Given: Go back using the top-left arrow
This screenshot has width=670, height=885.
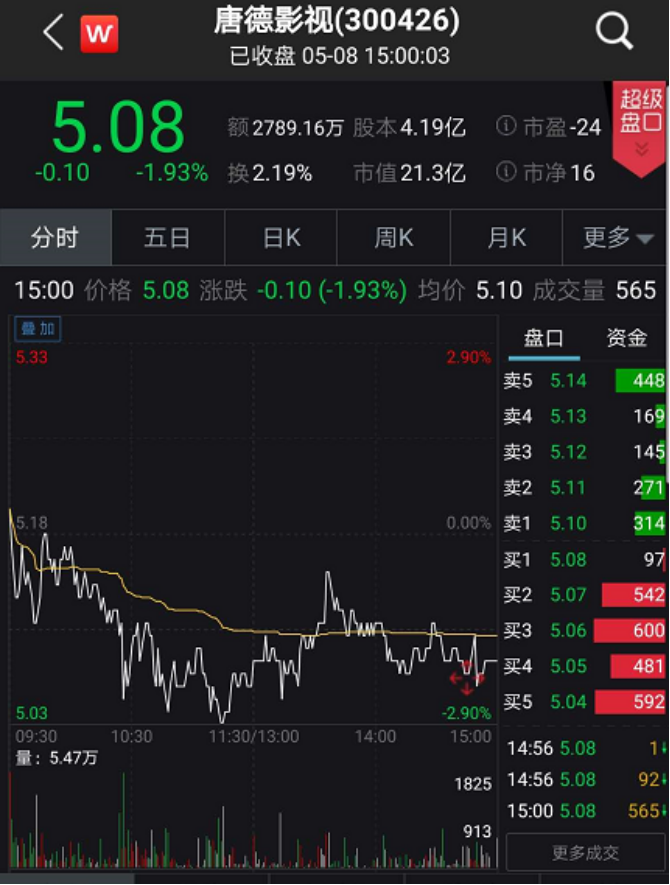Looking at the screenshot, I should [54, 33].
